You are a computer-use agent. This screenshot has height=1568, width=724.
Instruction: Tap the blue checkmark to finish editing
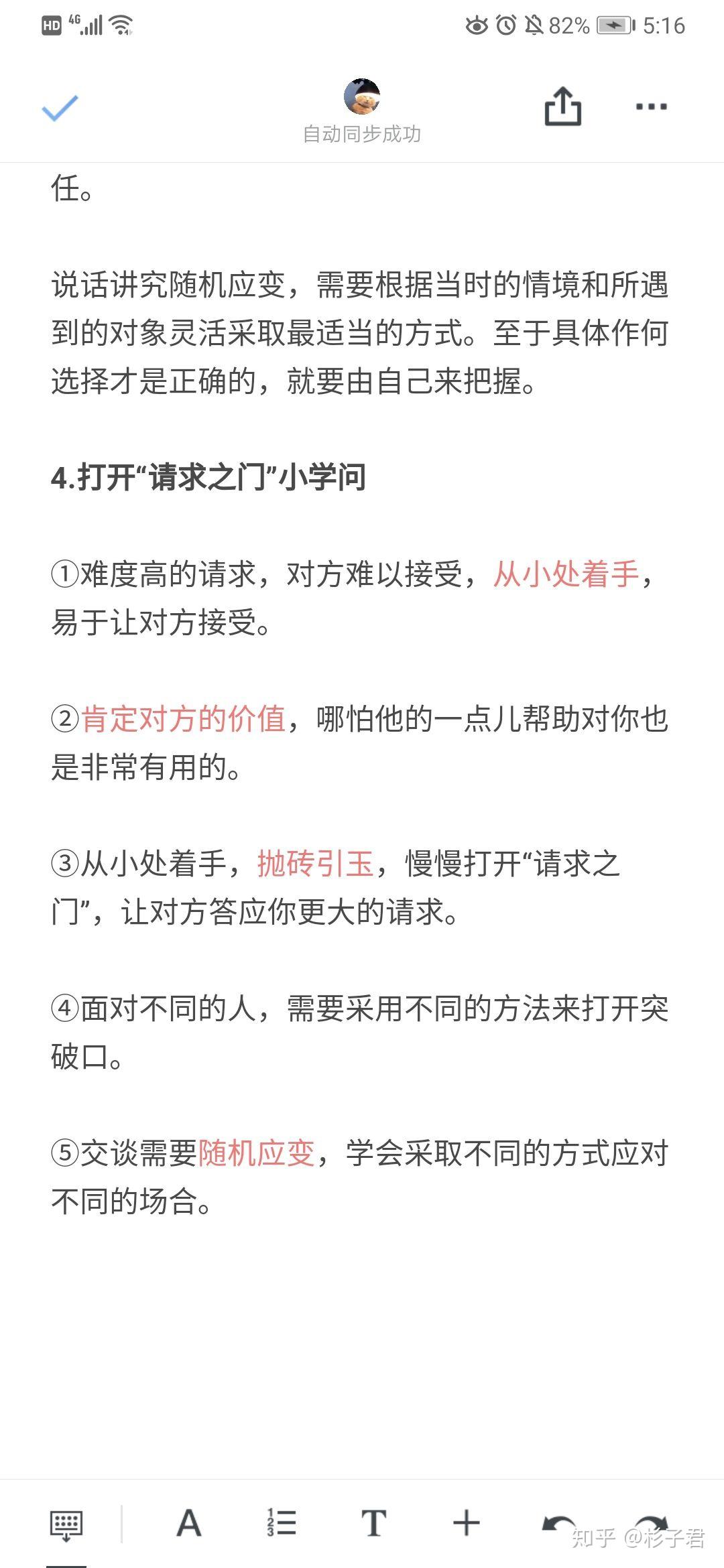[60, 108]
